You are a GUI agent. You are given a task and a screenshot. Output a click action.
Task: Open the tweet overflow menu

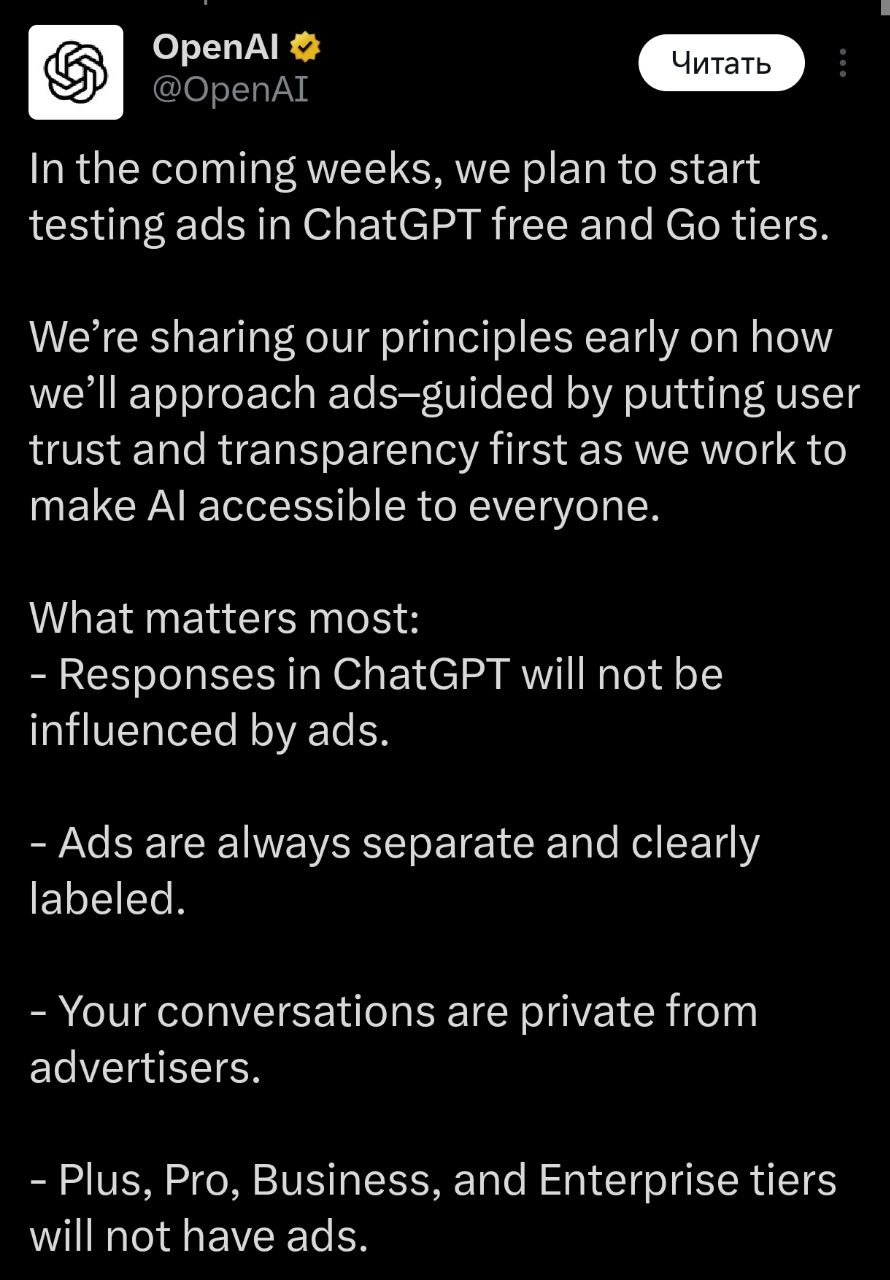click(843, 64)
